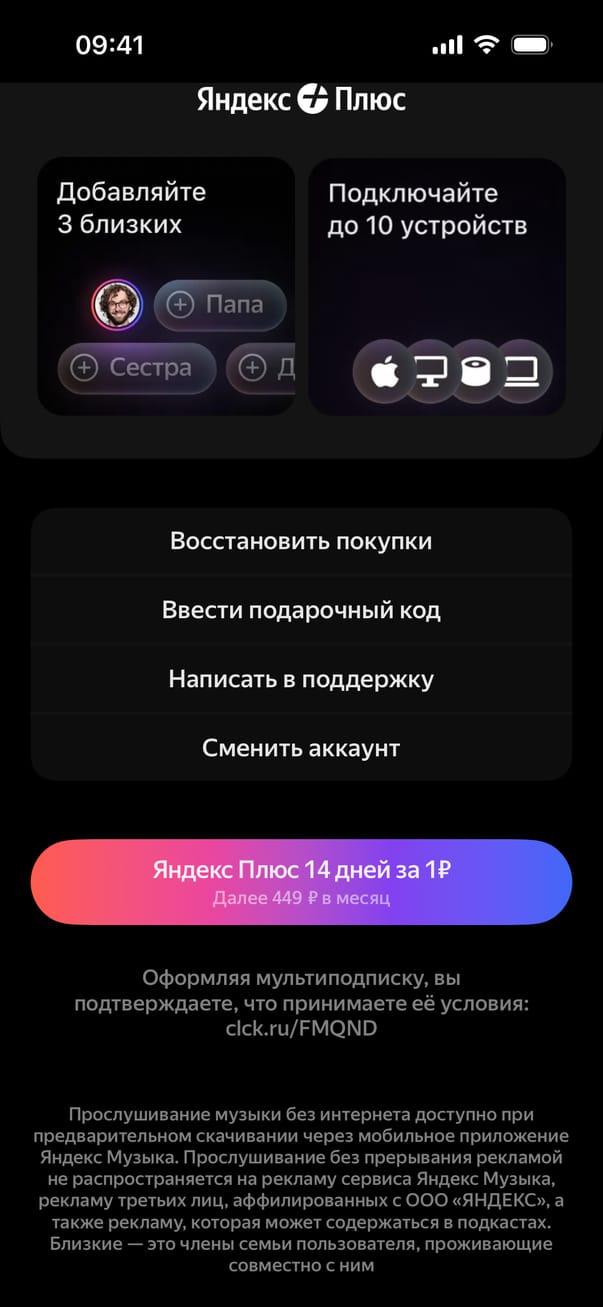Tap Восстановить покупки to restore purchases
603x1307 pixels.
pos(301,541)
